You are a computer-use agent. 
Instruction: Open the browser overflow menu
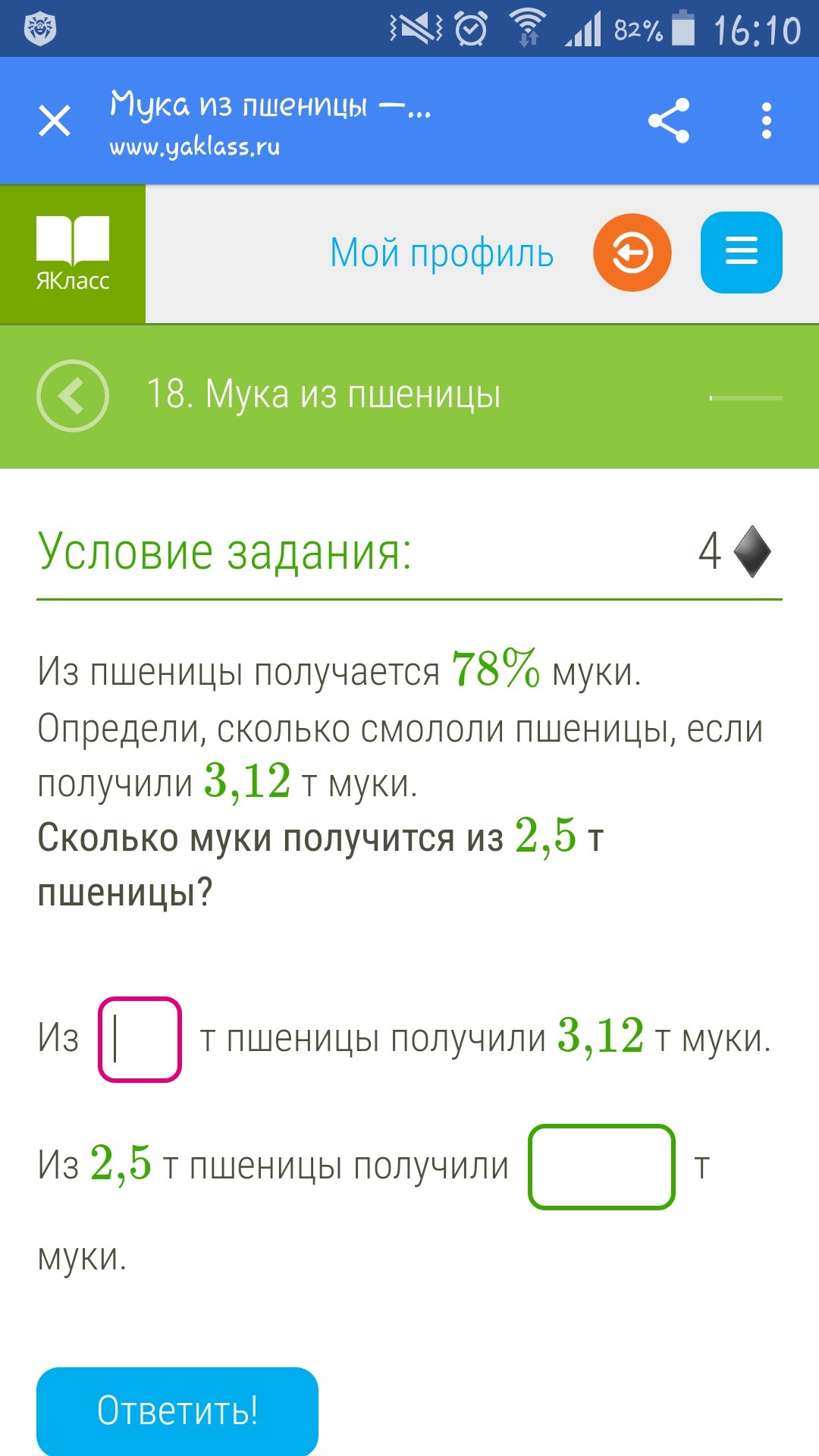766,121
